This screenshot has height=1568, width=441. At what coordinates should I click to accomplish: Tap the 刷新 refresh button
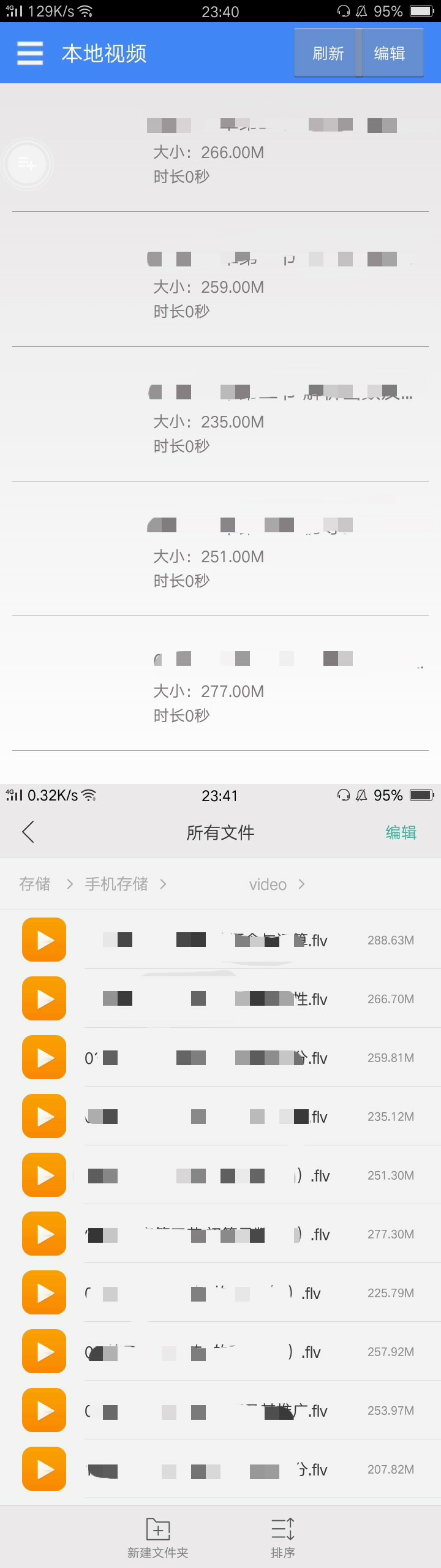pos(327,53)
